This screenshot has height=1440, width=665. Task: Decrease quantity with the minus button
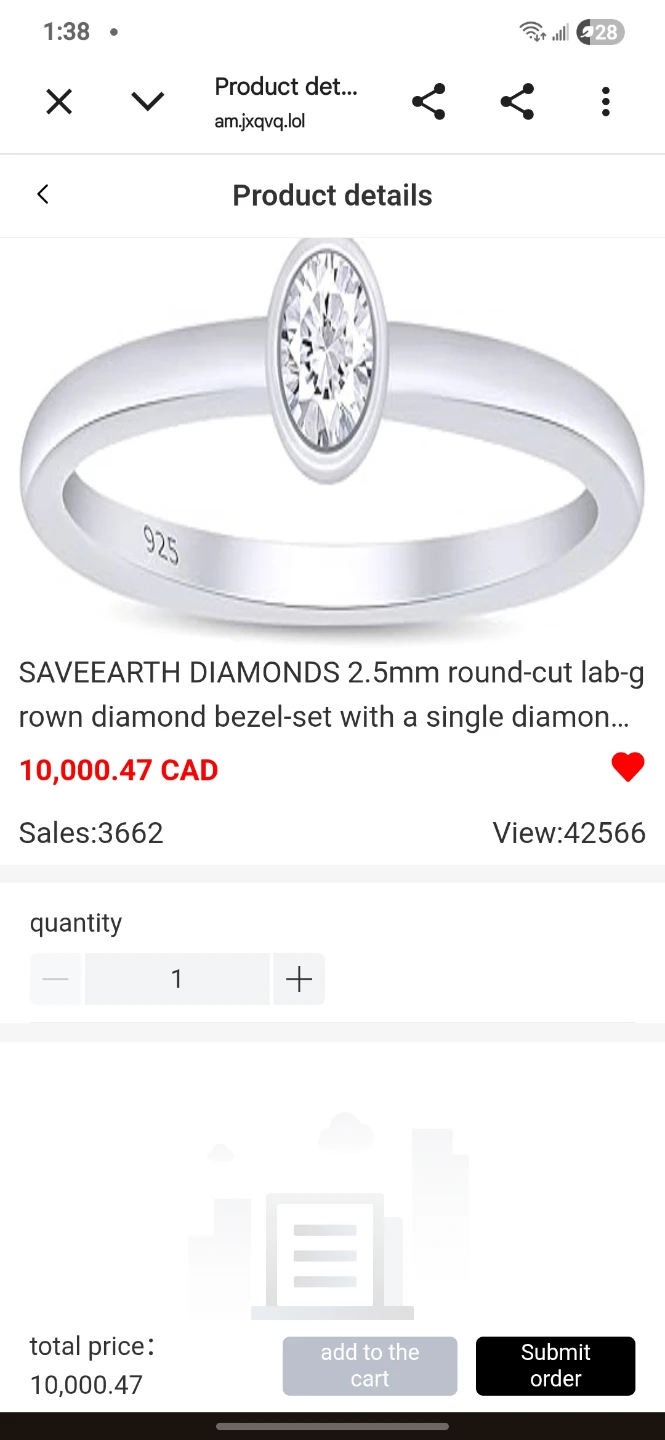(x=56, y=979)
